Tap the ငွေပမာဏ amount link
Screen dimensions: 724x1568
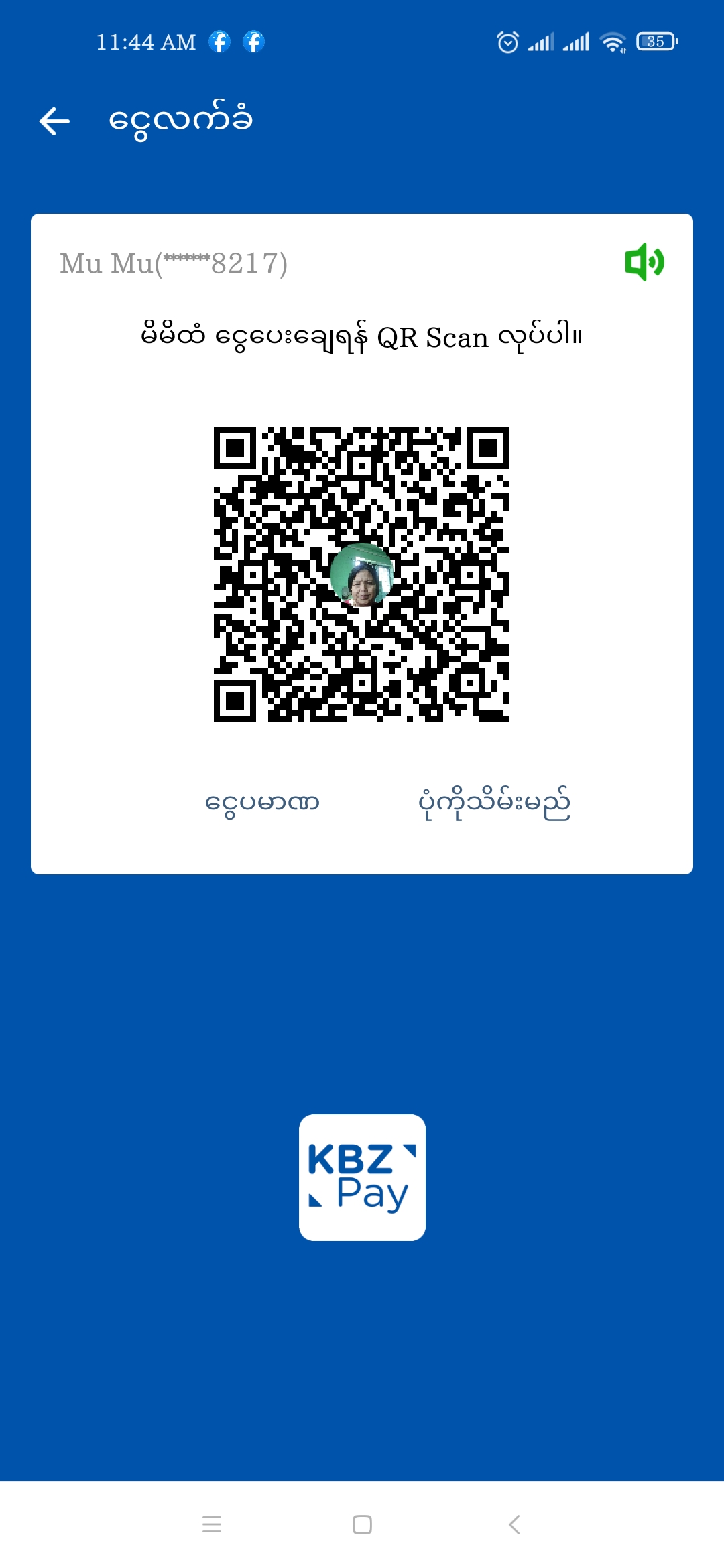pyautogui.click(x=262, y=803)
